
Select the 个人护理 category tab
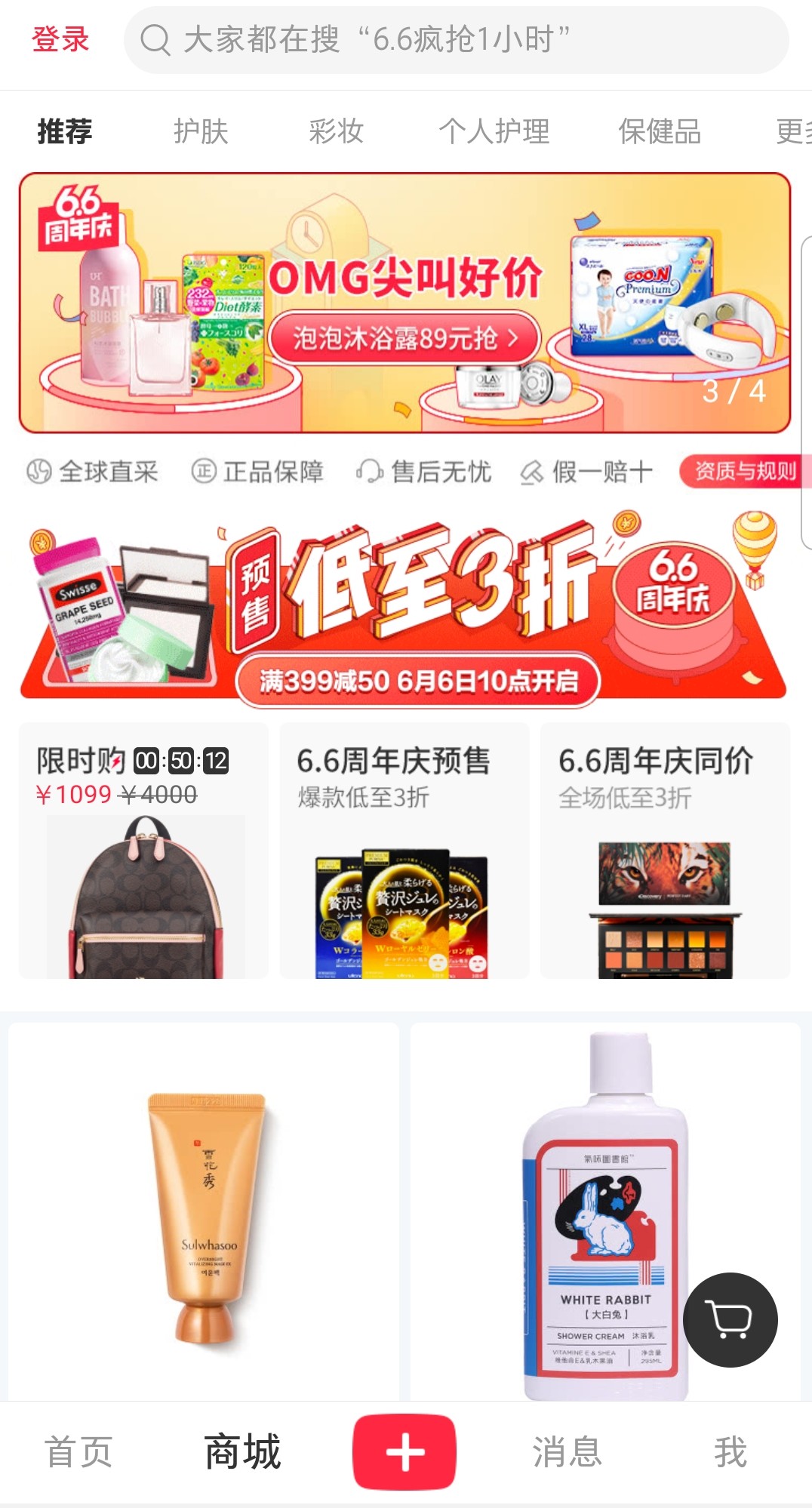pyautogui.click(x=494, y=131)
